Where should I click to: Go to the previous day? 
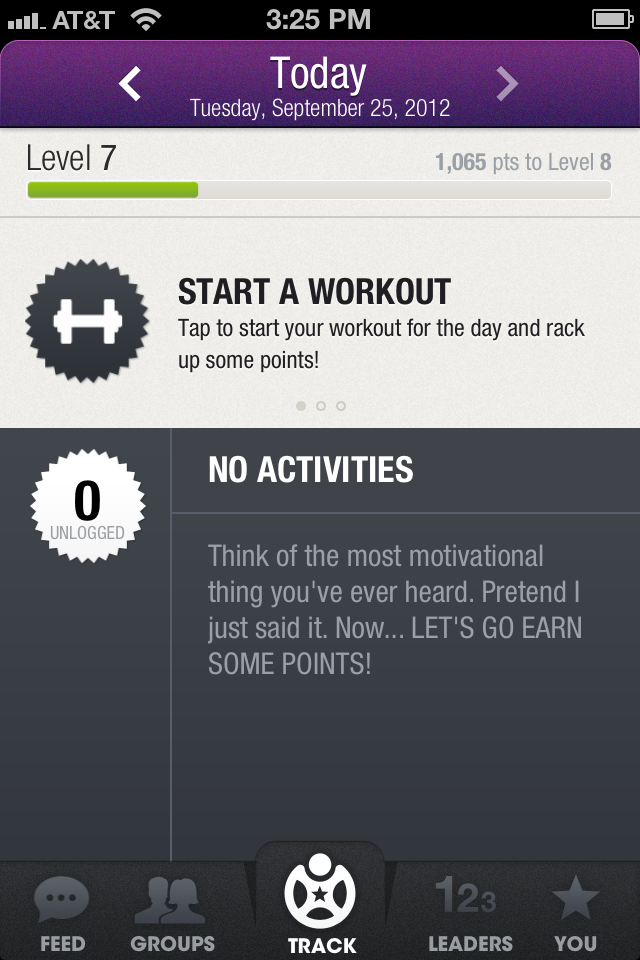(x=131, y=84)
